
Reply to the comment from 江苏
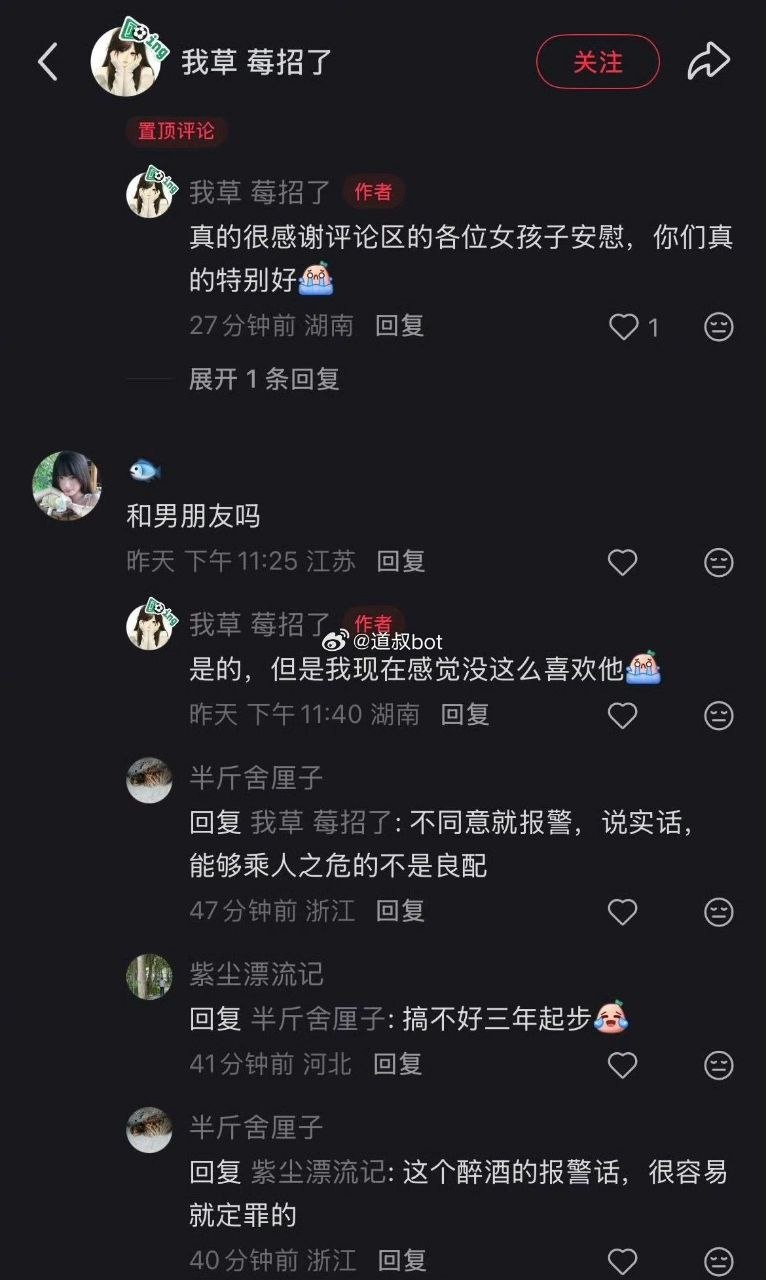401,562
